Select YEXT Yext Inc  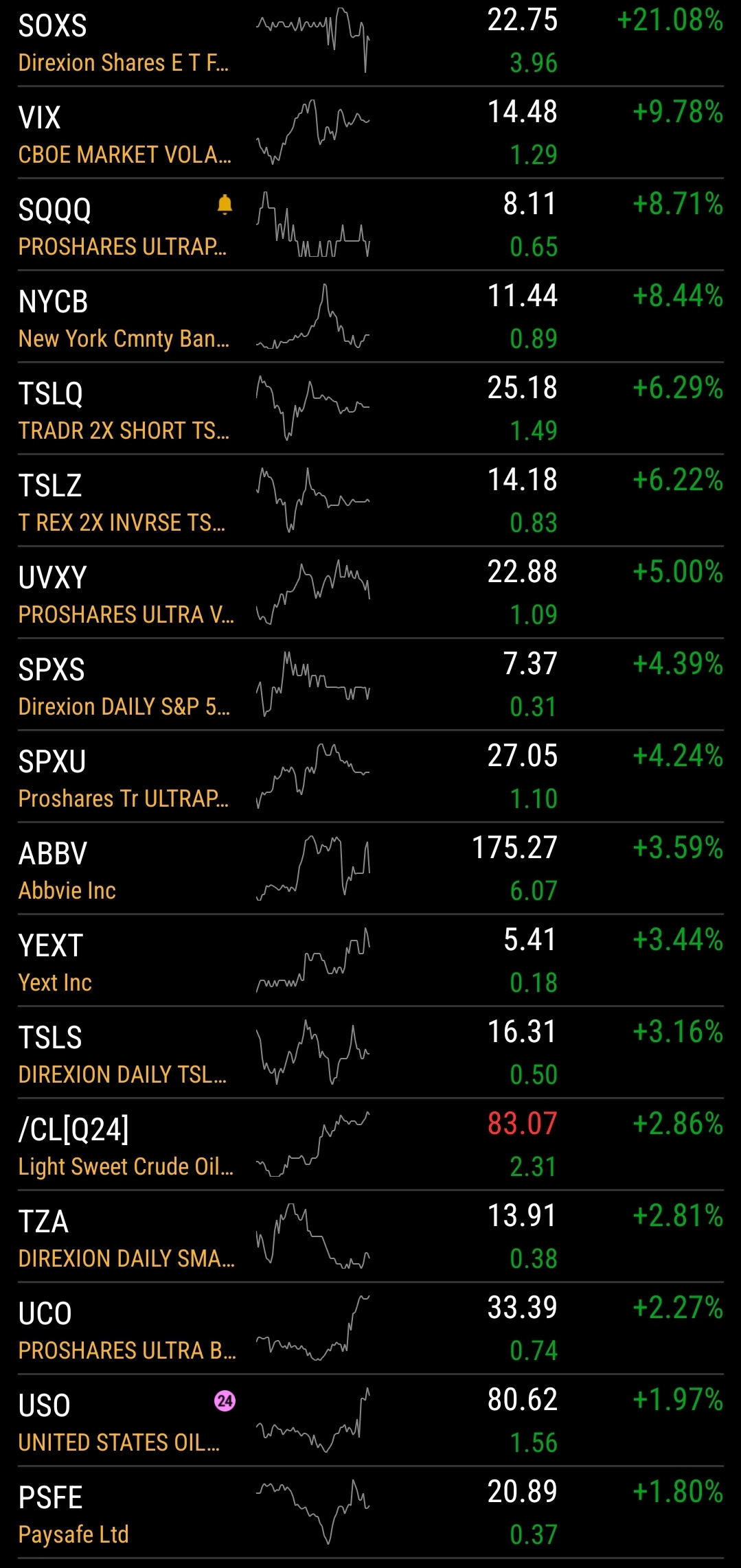[x=370, y=960]
